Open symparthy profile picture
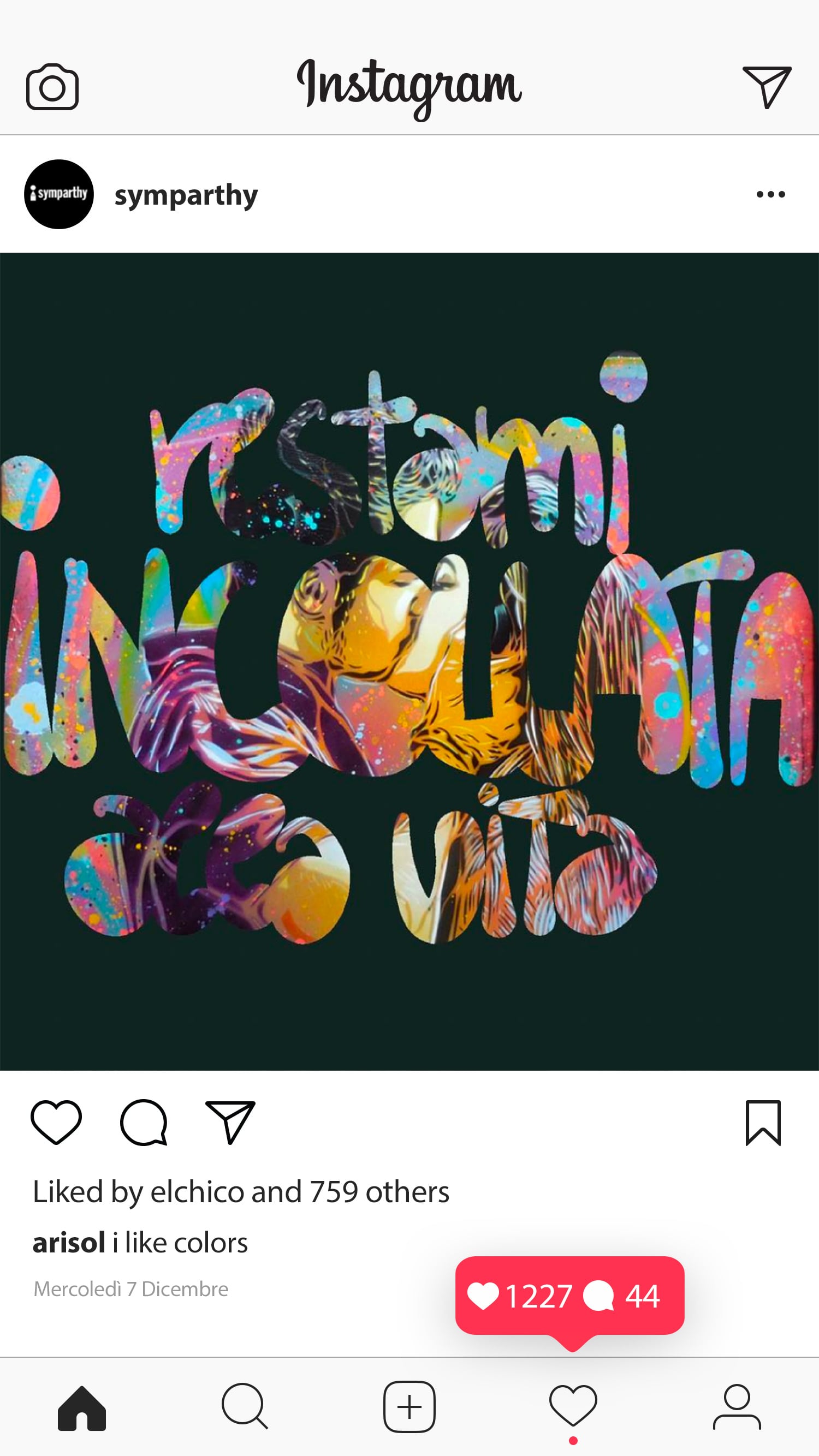Image resolution: width=819 pixels, height=1456 pixels. point(59,194)
